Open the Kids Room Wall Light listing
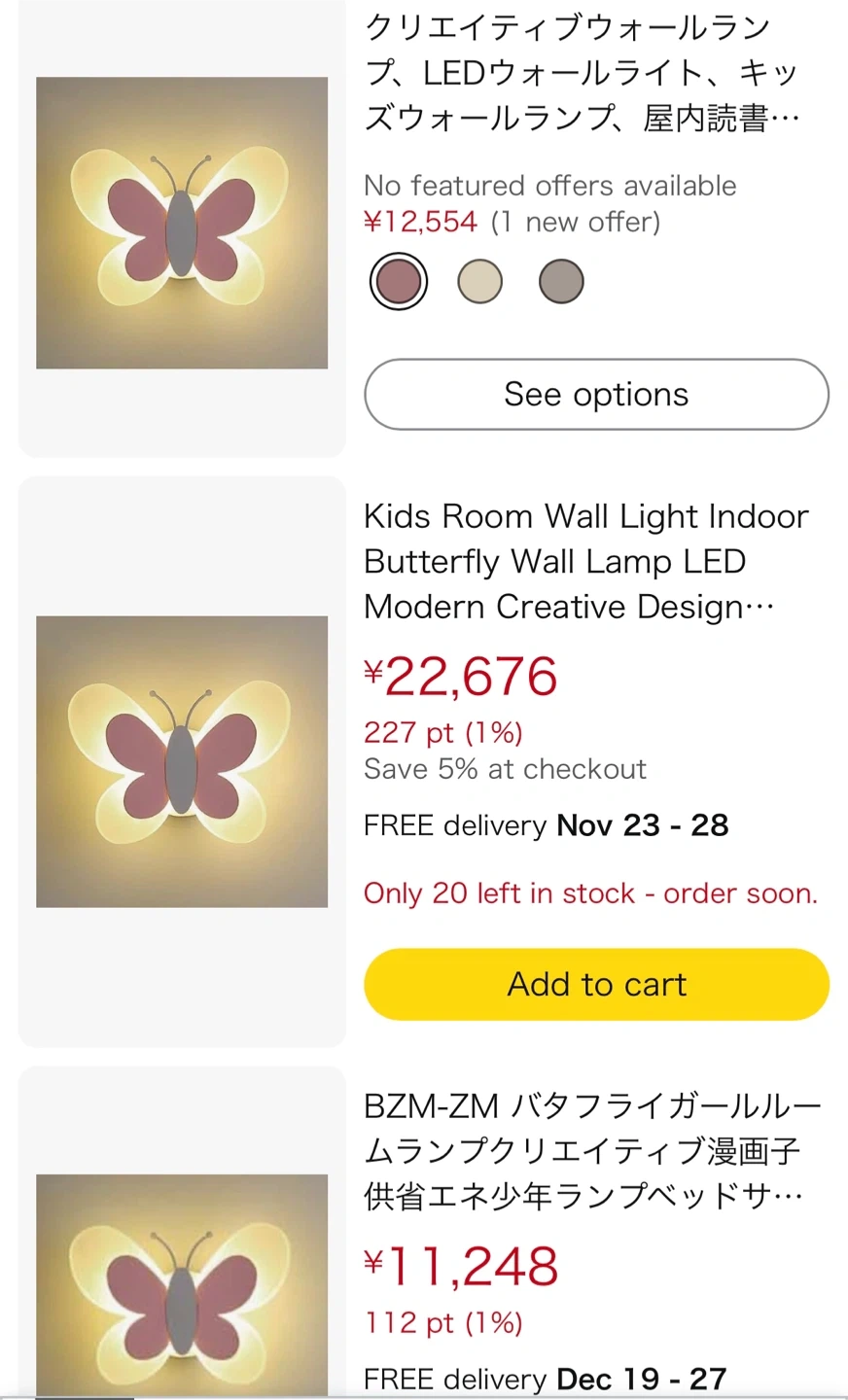 585,562
